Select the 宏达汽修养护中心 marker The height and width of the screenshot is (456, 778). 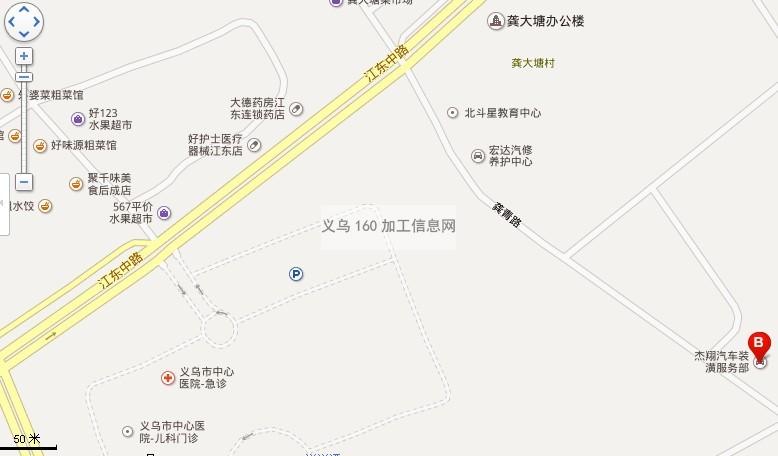pyautogui.click(x=478, y=155)
